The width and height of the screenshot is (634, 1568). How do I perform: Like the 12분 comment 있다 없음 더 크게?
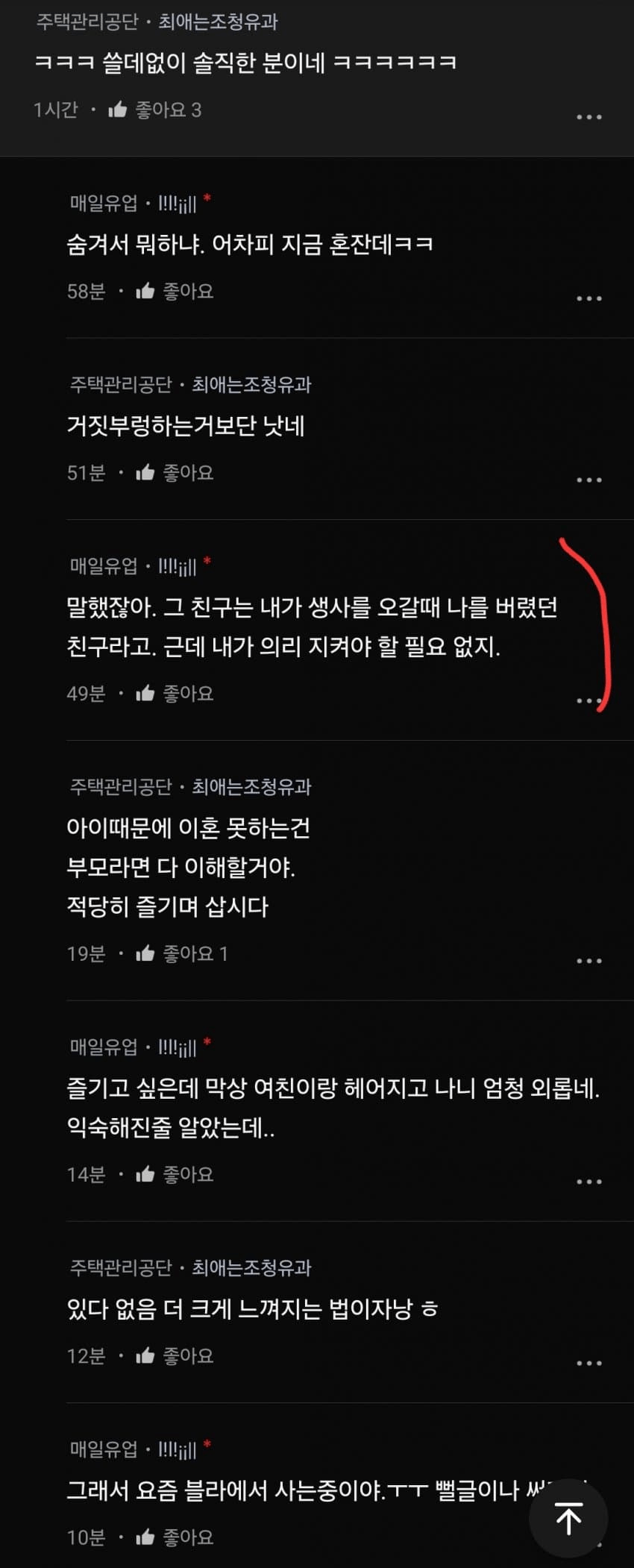tap(145, 1355)
